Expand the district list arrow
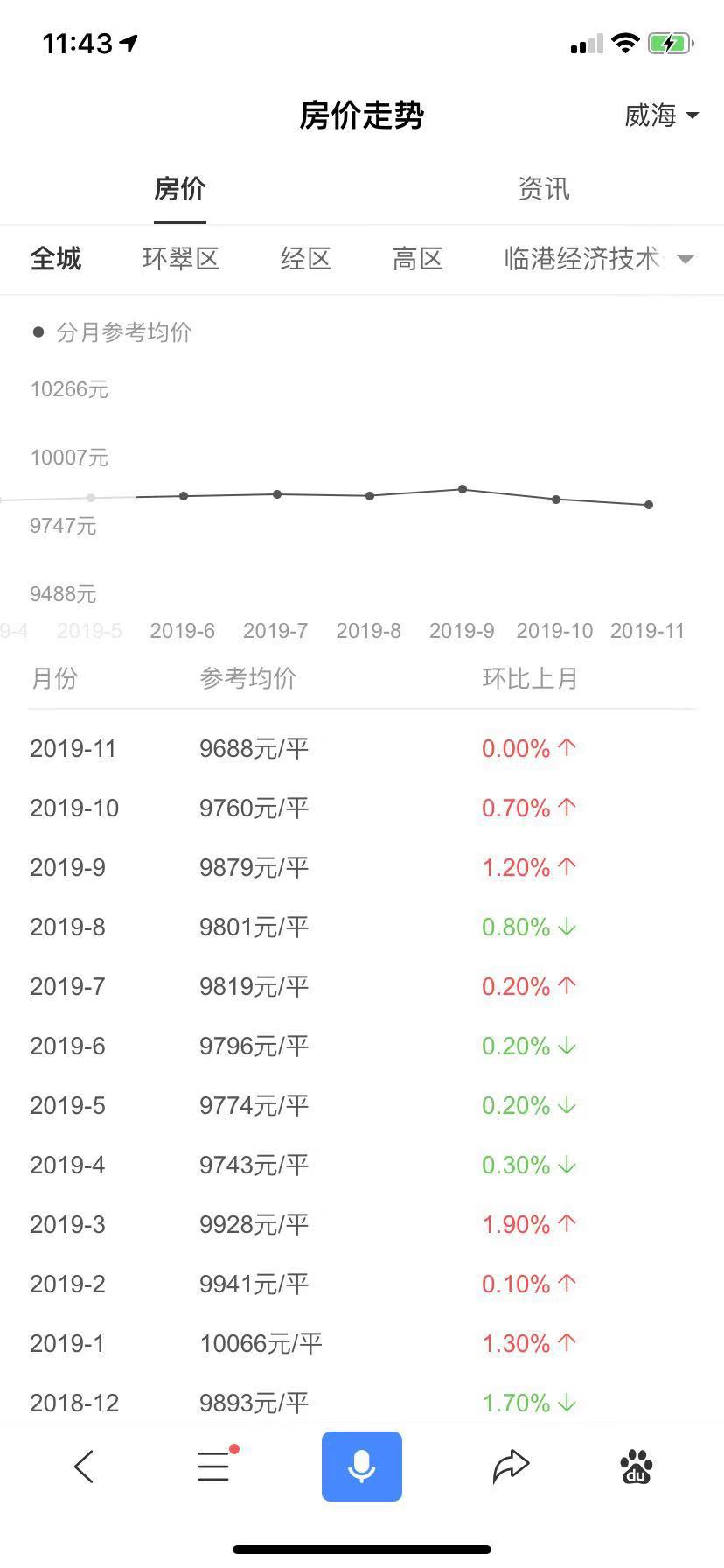Screen dimensions: 724x1568 click(686, 259)
